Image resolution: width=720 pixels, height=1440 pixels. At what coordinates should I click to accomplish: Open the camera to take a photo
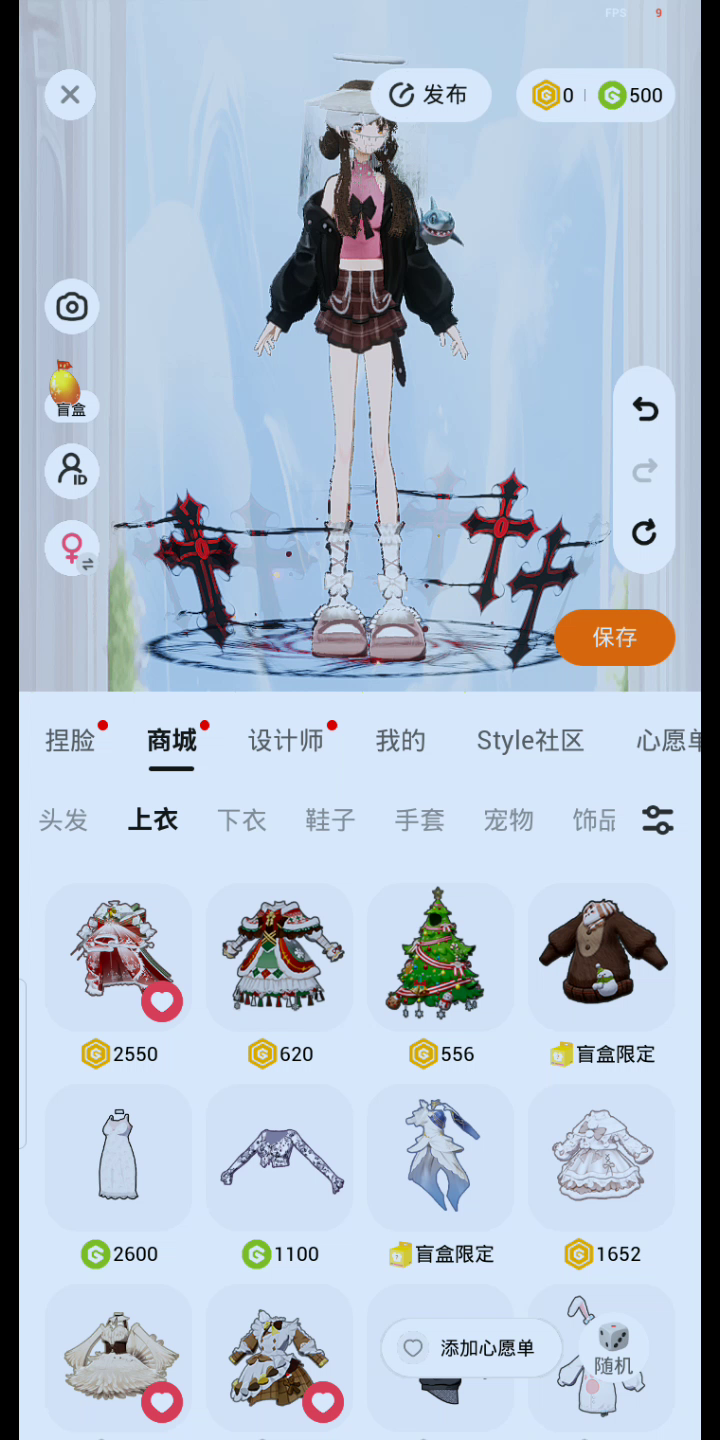point(71,306)
